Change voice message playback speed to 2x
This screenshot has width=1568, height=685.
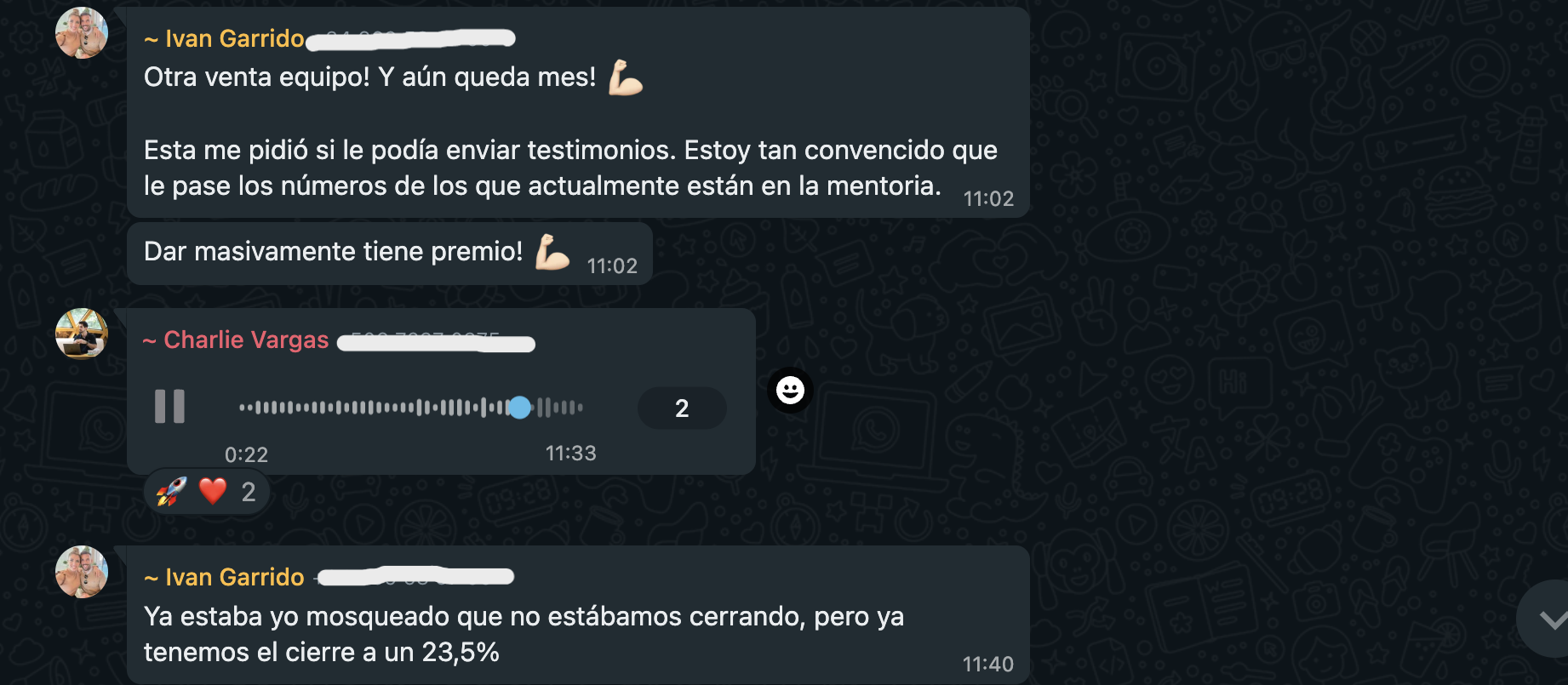tap(681, 408)
